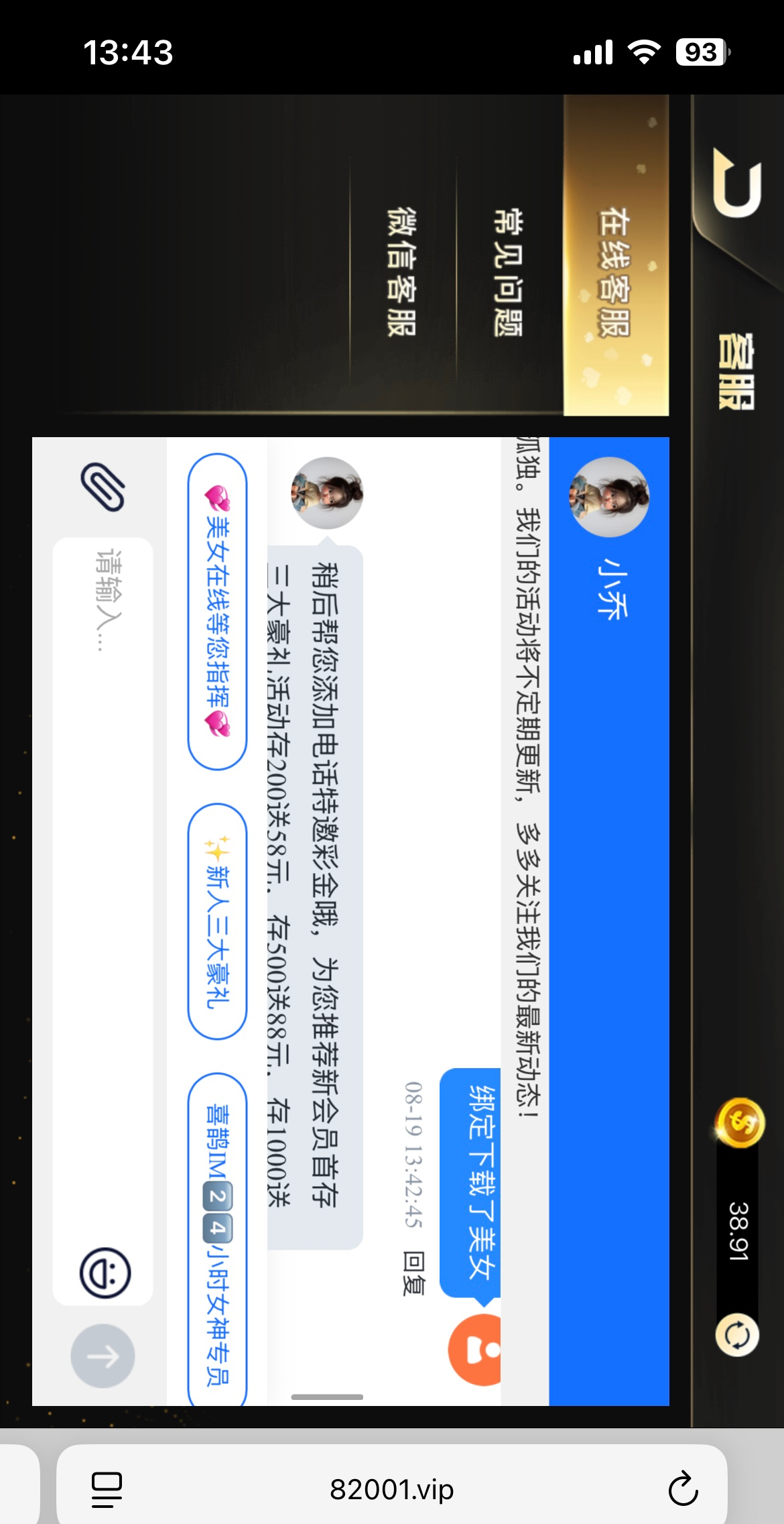
Task: Send the message with the arrow button
Action: point(103,1356)
